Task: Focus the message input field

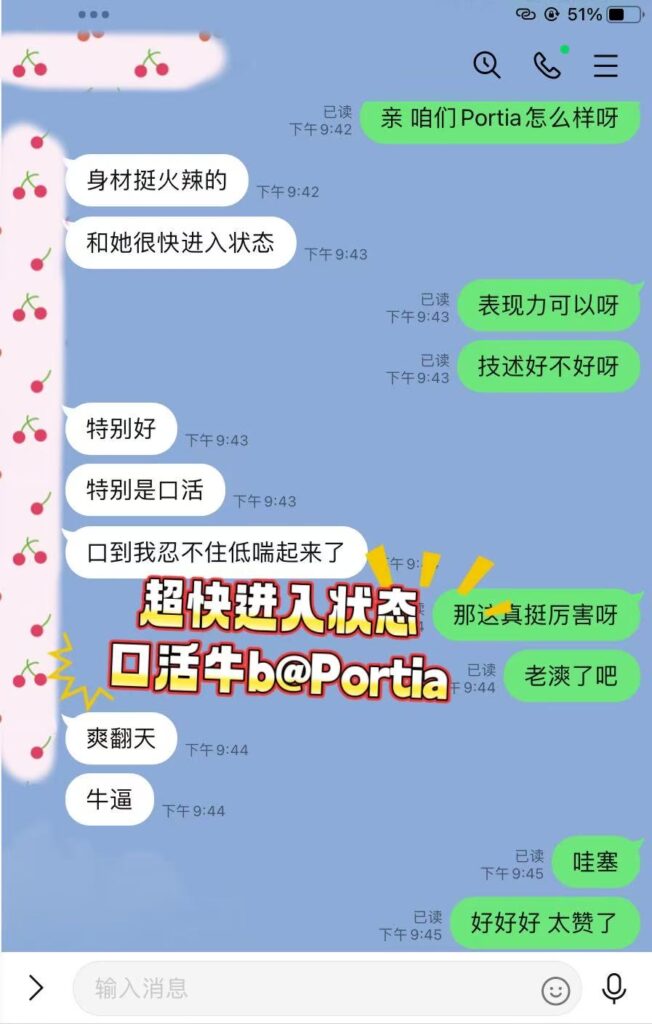Action: tap(300, 989)
